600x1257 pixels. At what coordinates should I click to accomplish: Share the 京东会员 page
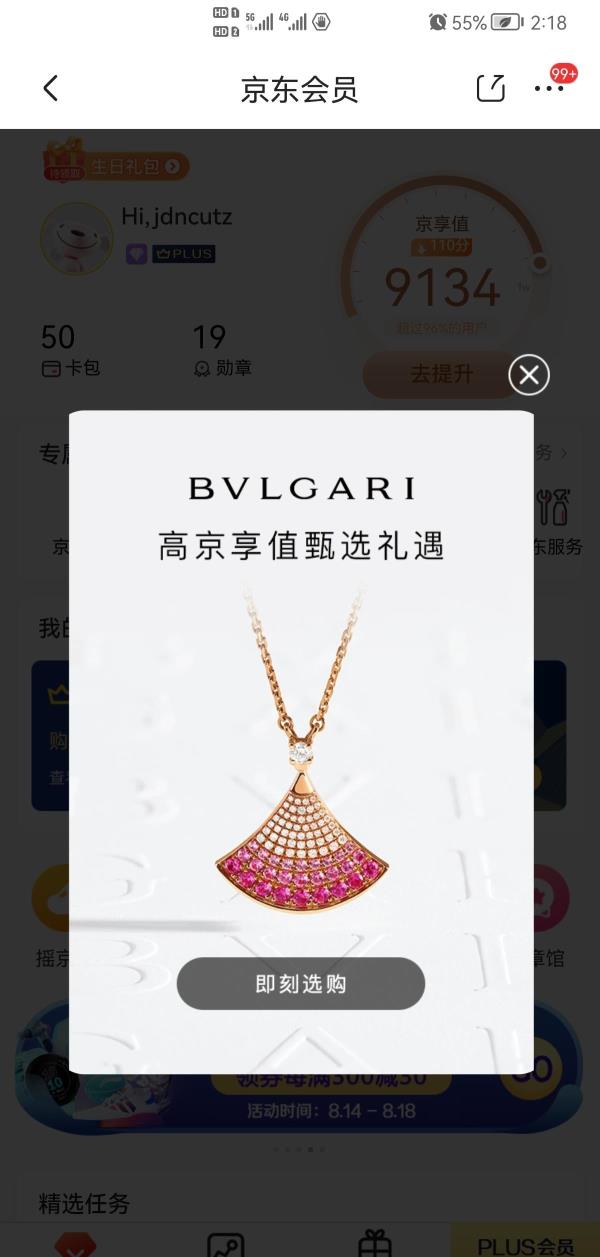[x=490, y=88]
